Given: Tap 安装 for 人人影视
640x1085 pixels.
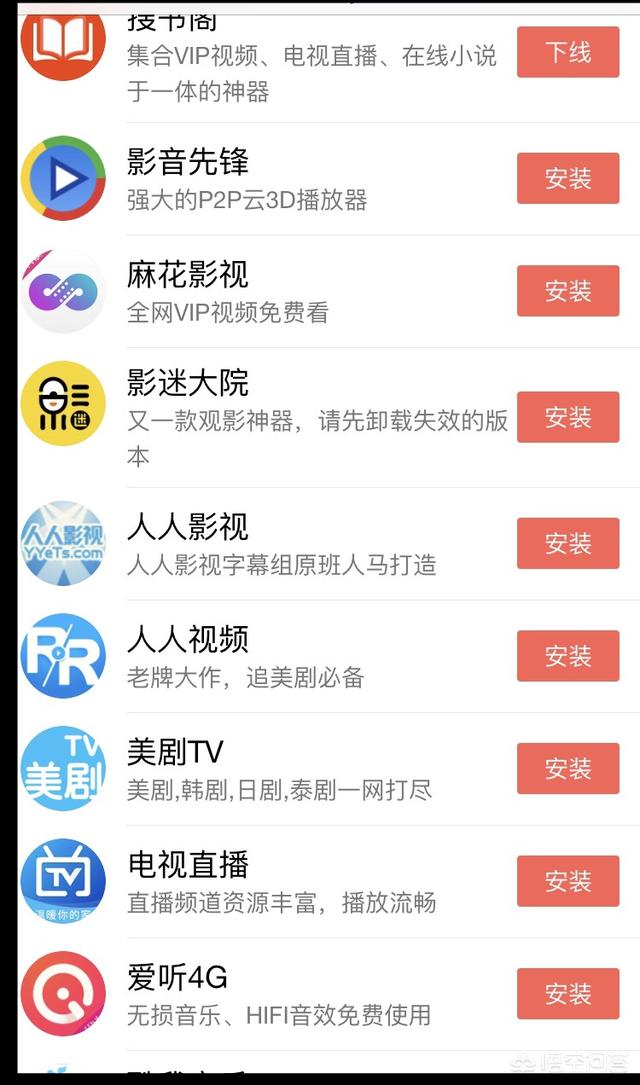Looking at the screenshot, I should (x=568, y=543).
